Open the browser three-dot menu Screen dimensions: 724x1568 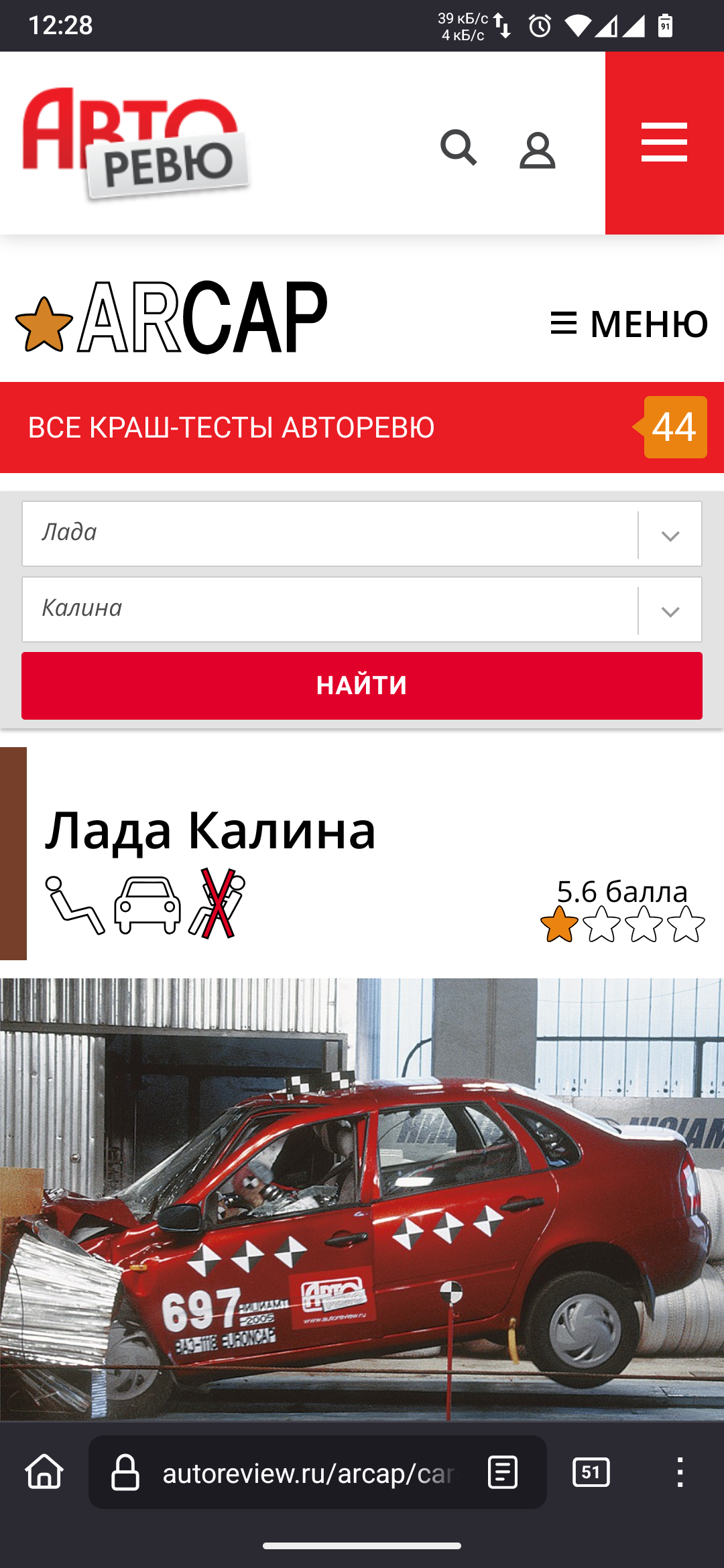tap(680, 1472)
